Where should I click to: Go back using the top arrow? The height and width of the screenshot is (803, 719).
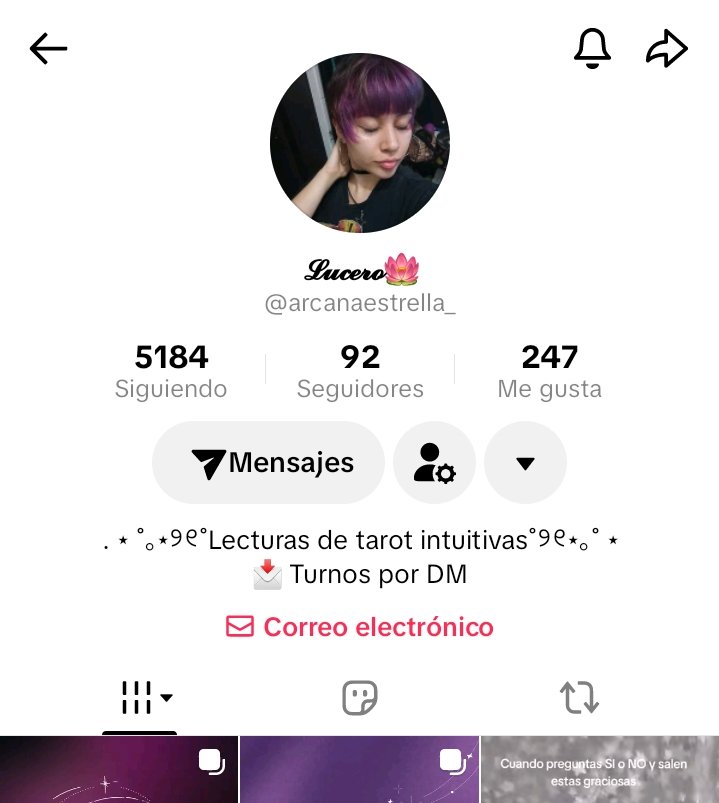(x=48, y=48)
